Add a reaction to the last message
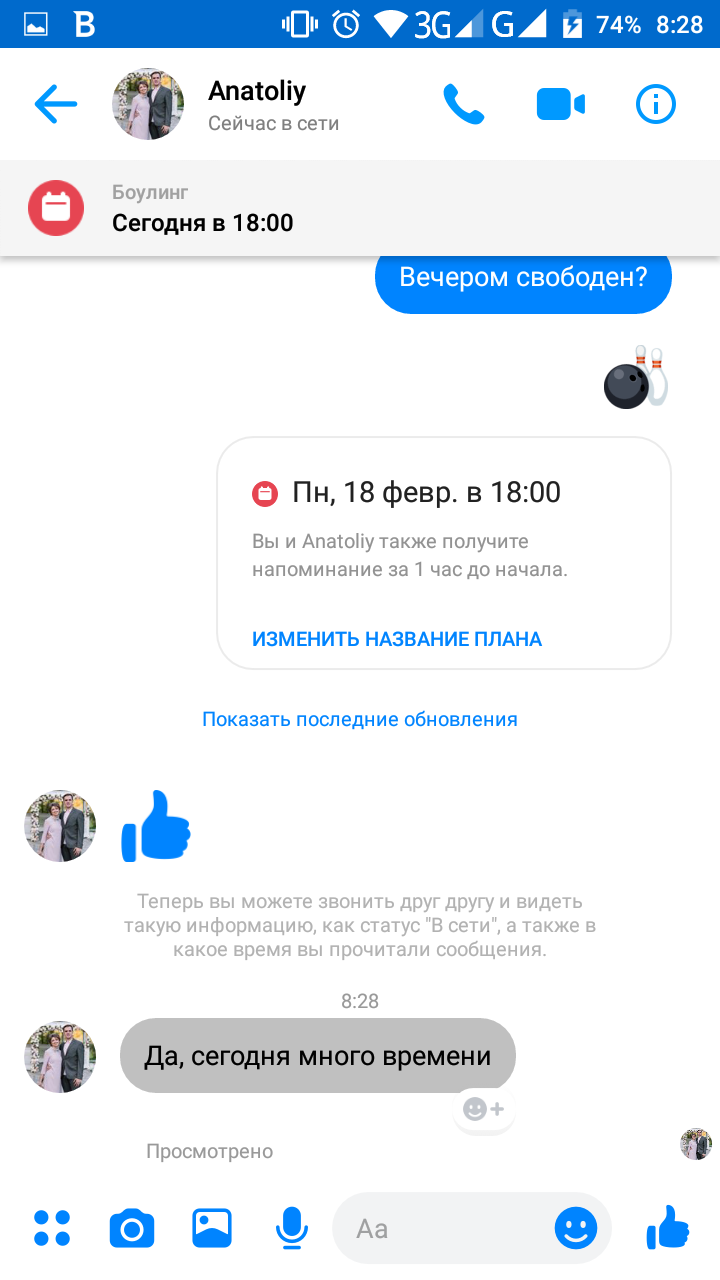This screenshot has width=720, height=1280. tap(484, 1109)
